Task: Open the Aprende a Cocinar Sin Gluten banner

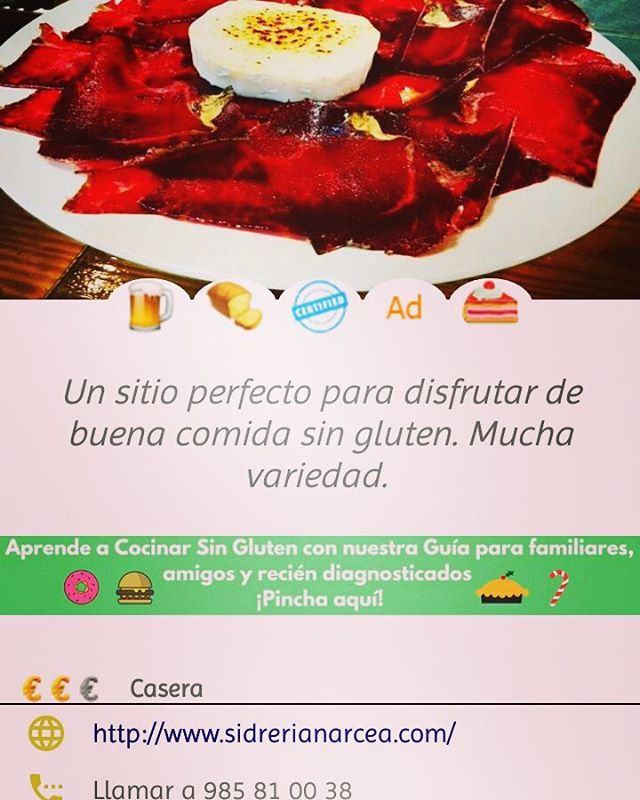Action: point(320,575)
